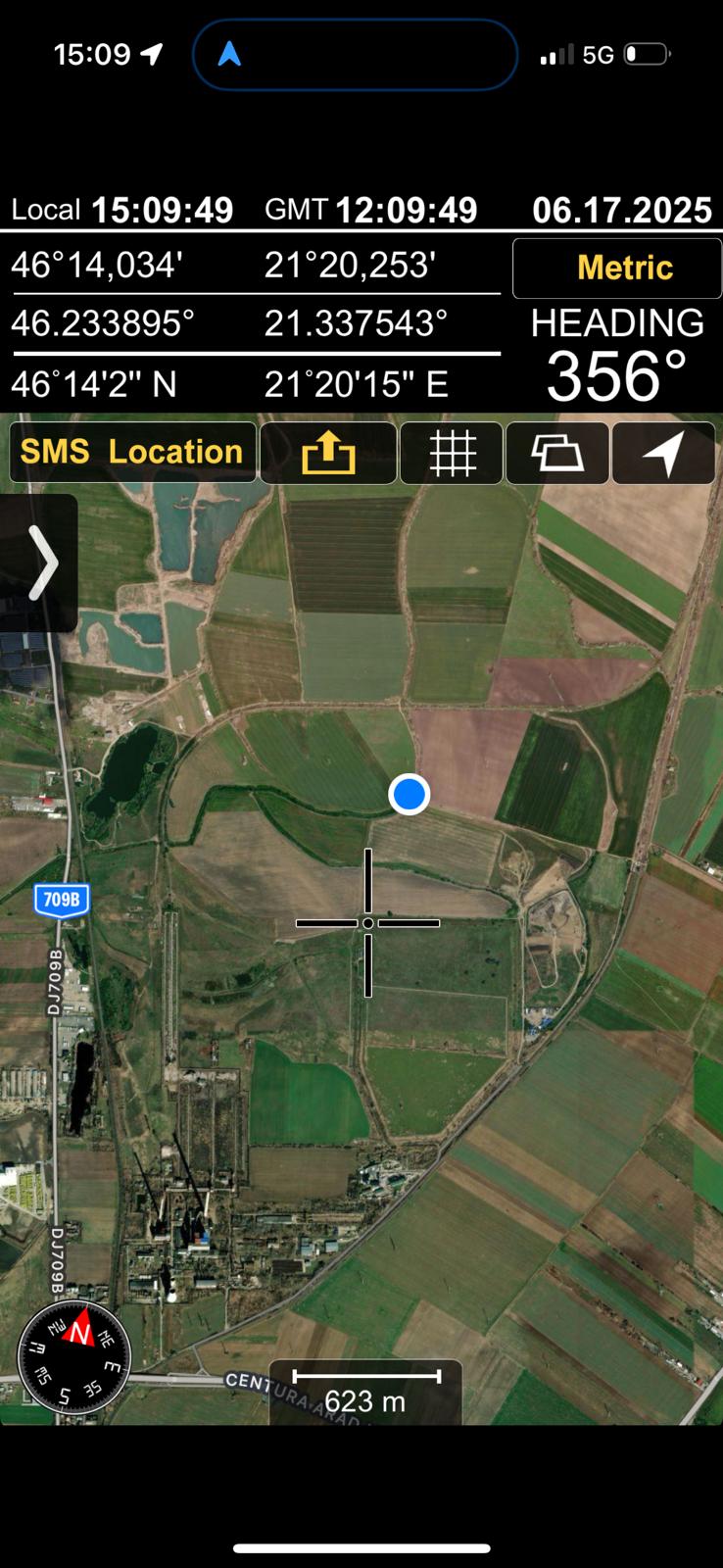Tap the SMS Location button
The image size is (723, 1568).
click(x=132, y=452)
